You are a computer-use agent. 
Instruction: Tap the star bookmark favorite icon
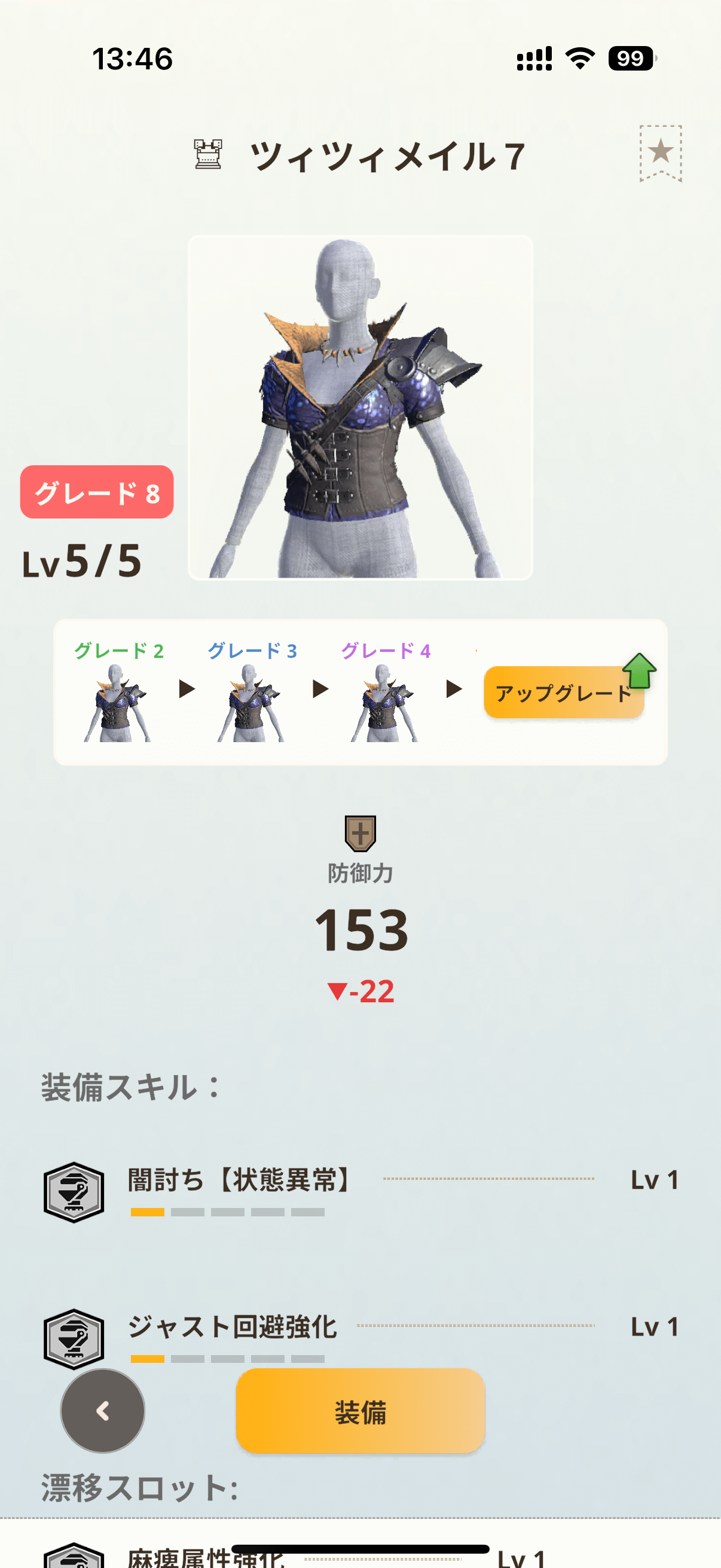point(660,152)
